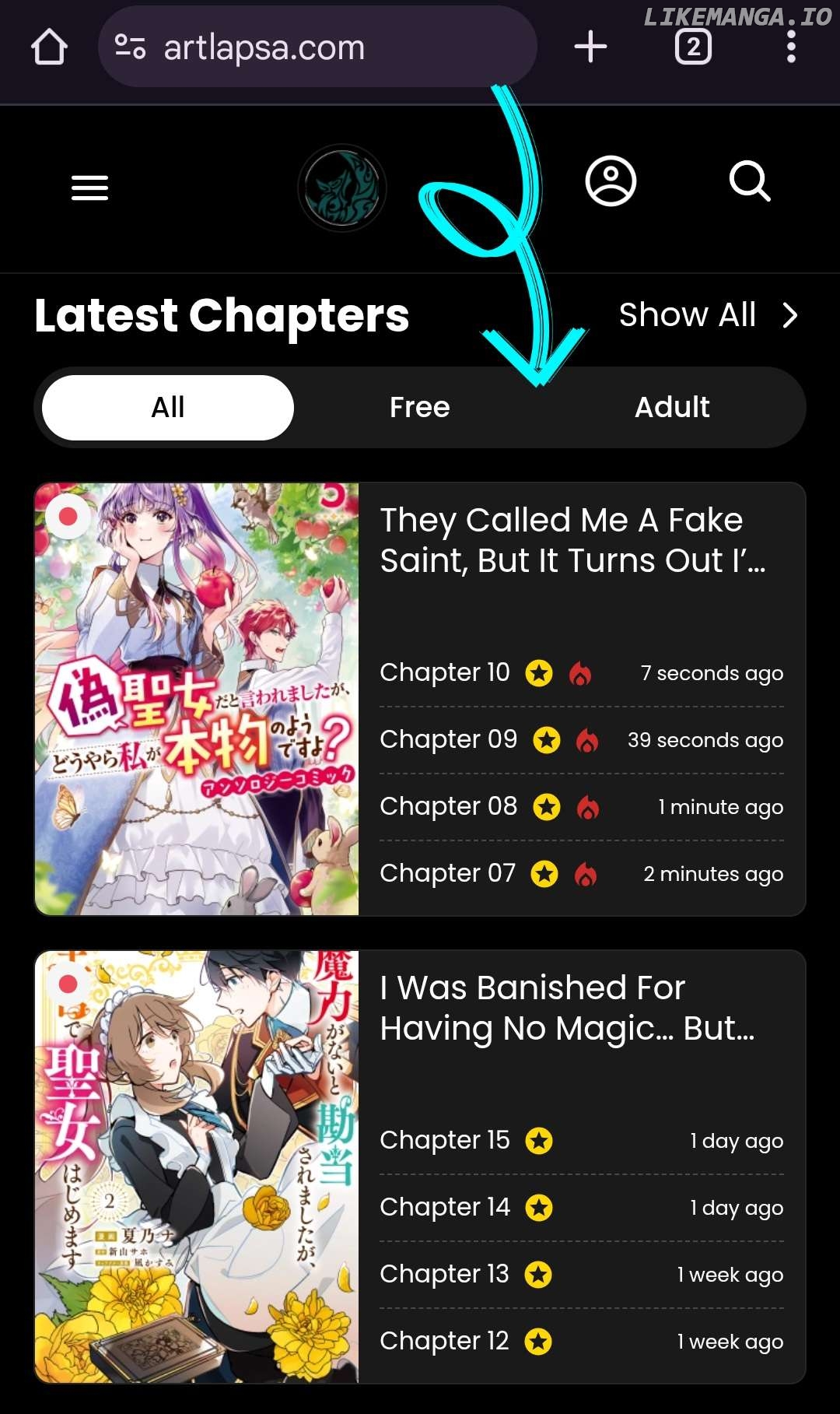This screenshot has height=1414, width=840.
Task: Open browser overflow menu
Action: (x=791, y=47)
